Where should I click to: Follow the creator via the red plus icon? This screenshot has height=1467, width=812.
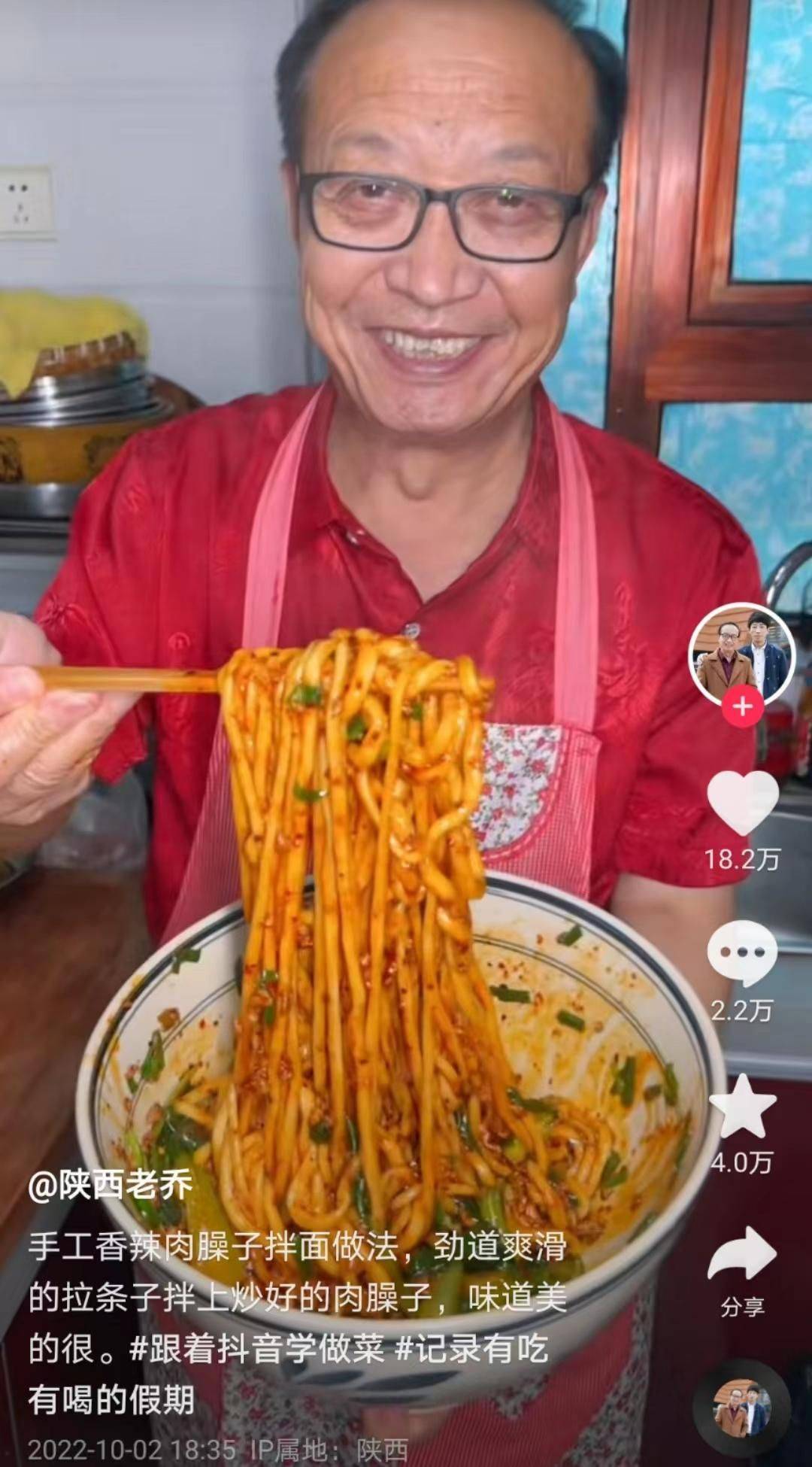click(741, 706)
